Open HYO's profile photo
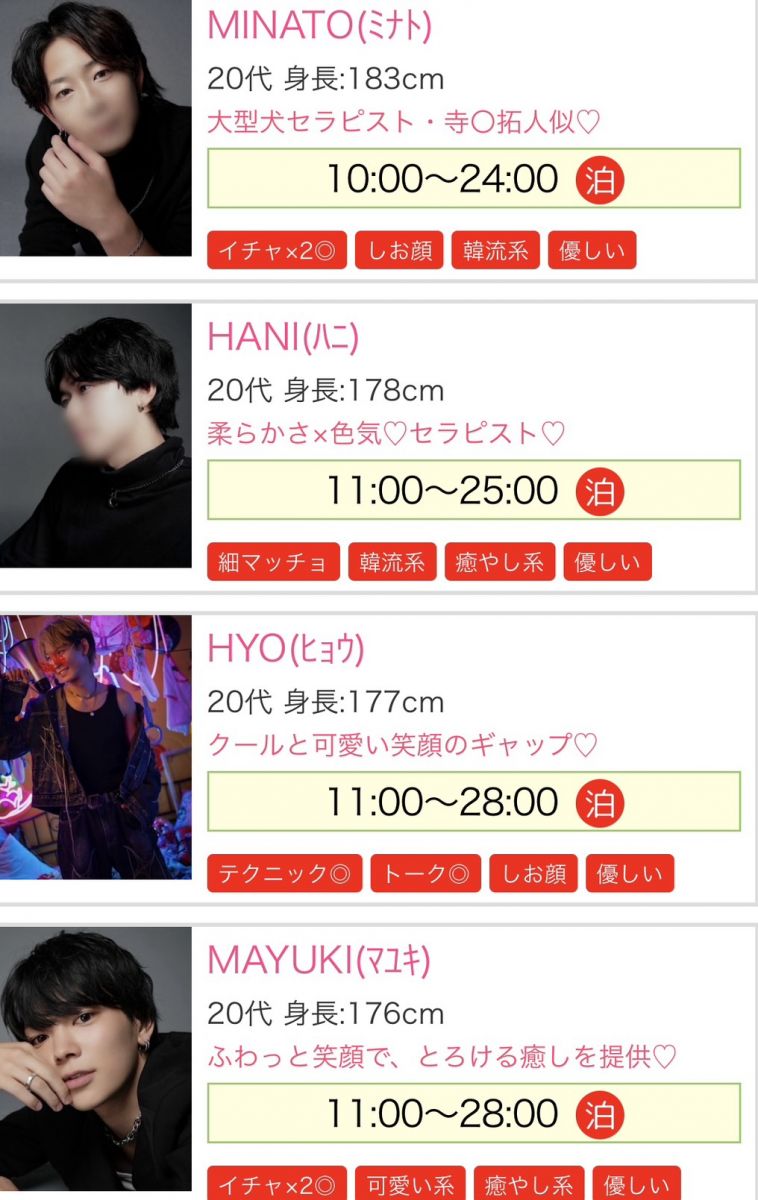Image resolution: width=758 pixels, height=1200 pixels. [x=95, y=747]
